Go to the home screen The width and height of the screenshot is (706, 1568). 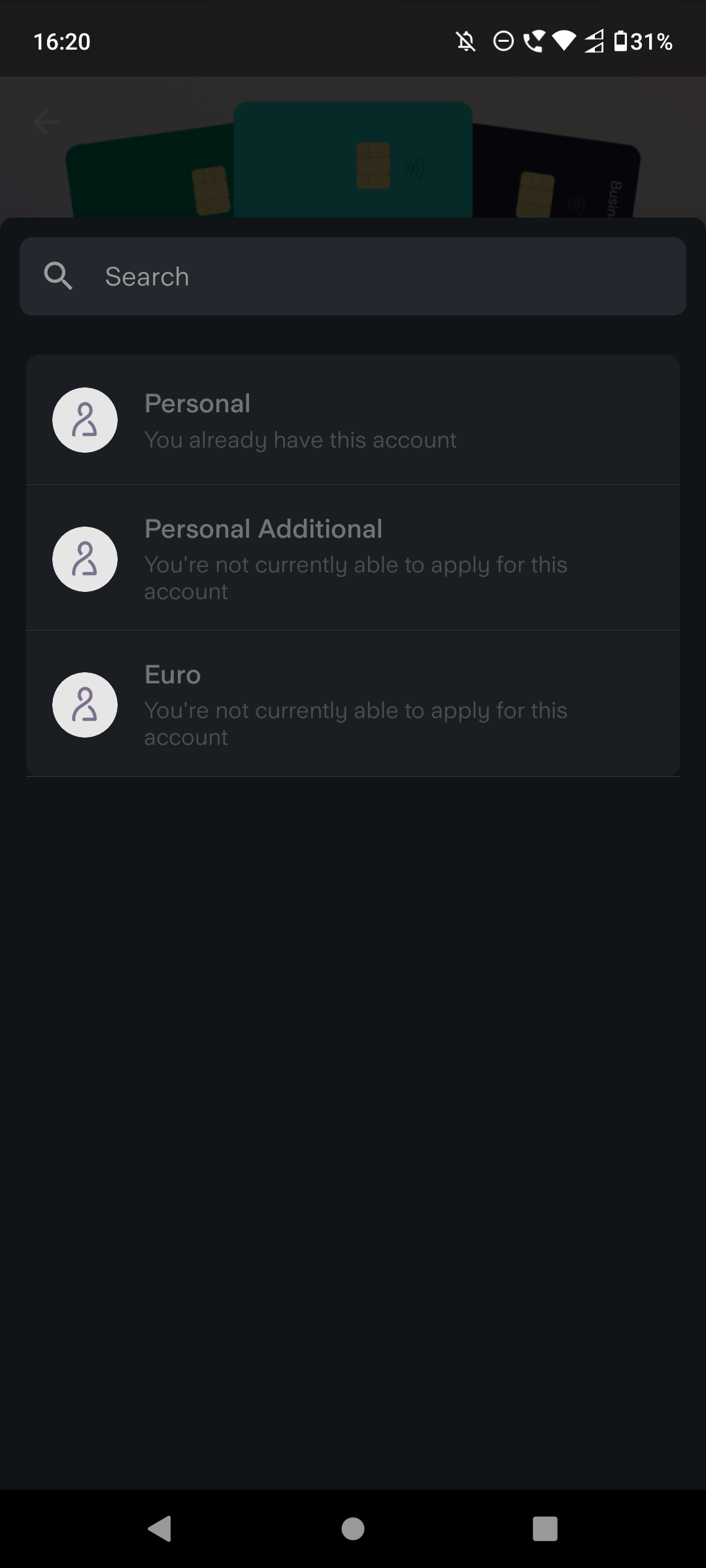tap(353, 1529)
